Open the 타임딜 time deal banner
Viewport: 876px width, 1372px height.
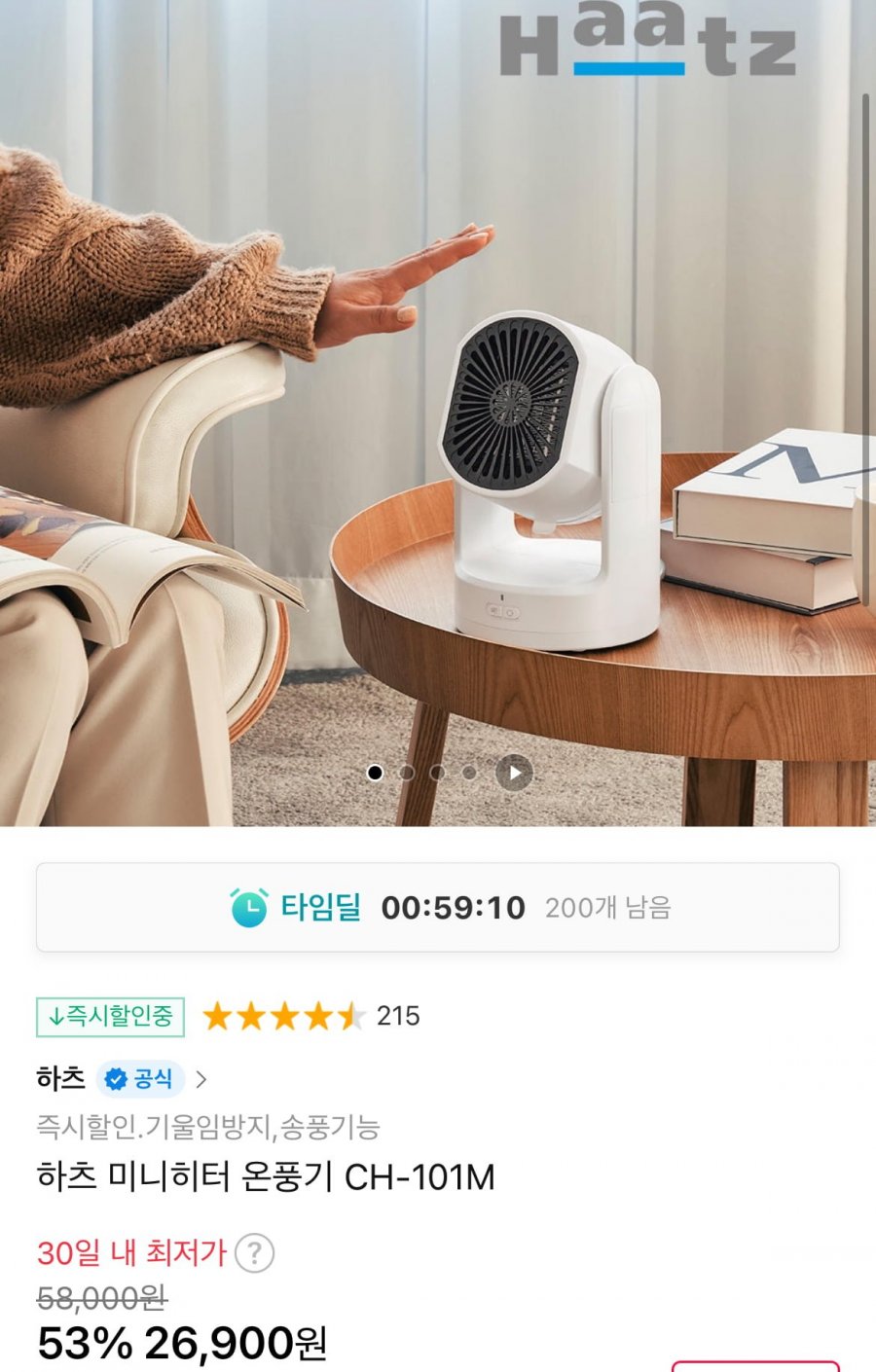click(x=438, y=907)
